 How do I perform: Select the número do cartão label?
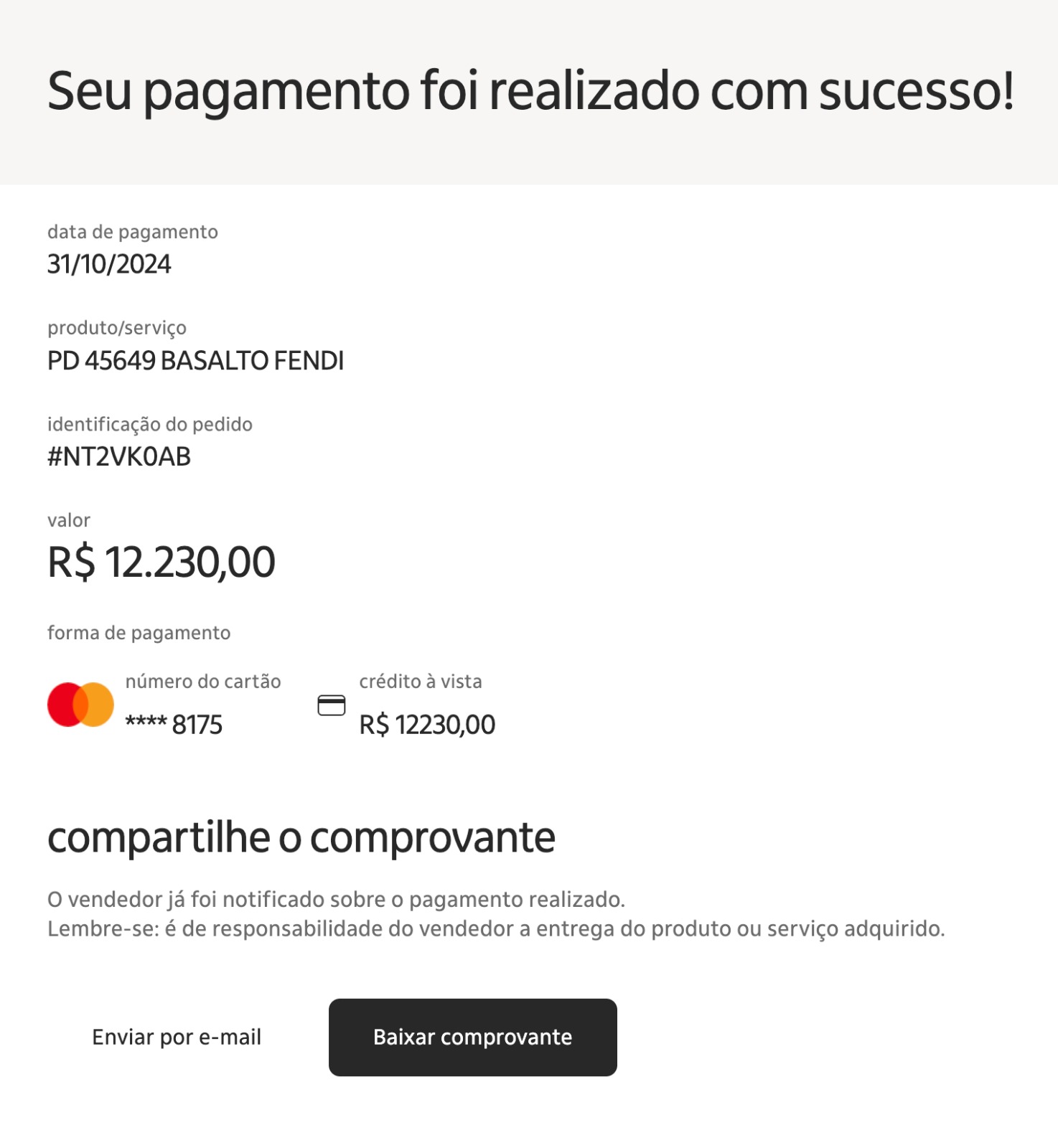point(204,682)
